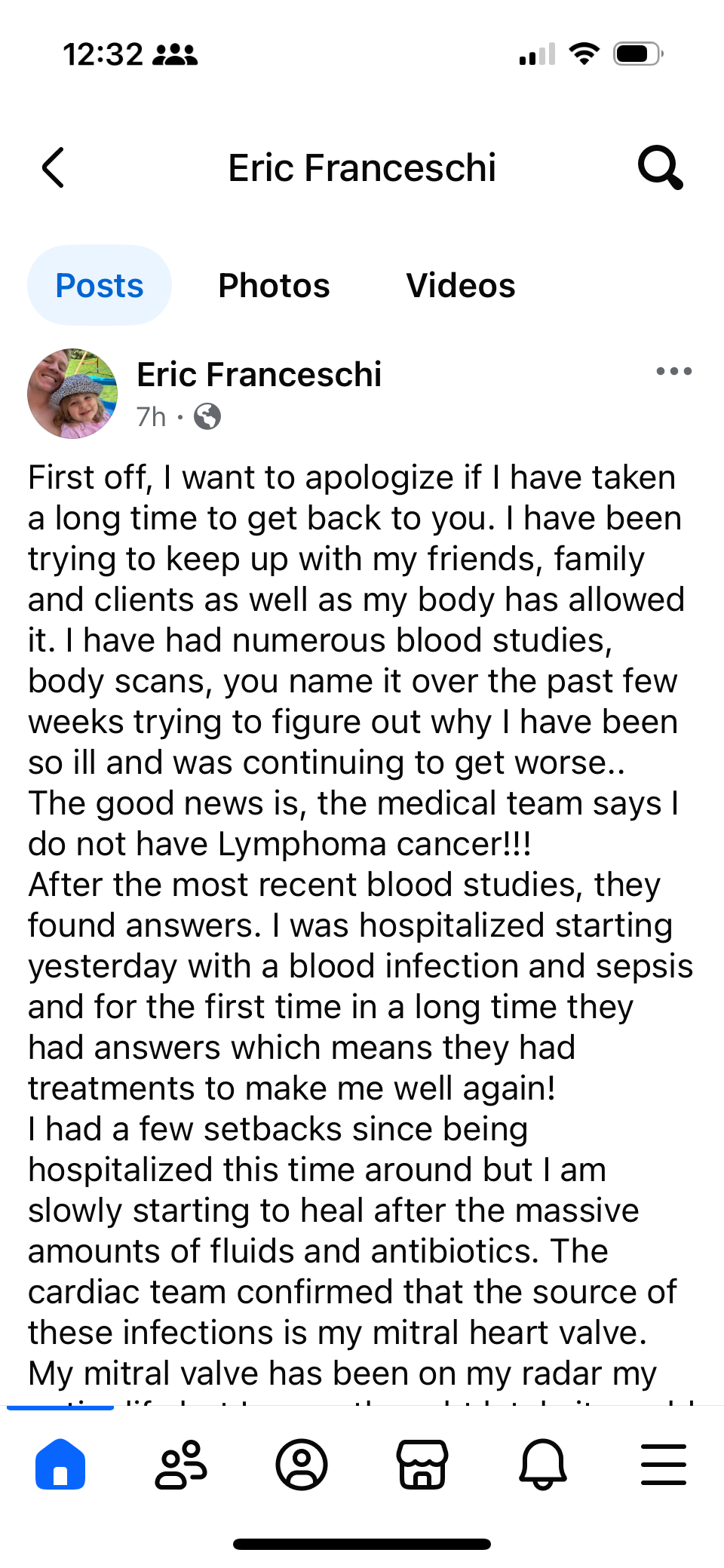Go back using the header arrow
724x1568 pixels.
point(54,167)
